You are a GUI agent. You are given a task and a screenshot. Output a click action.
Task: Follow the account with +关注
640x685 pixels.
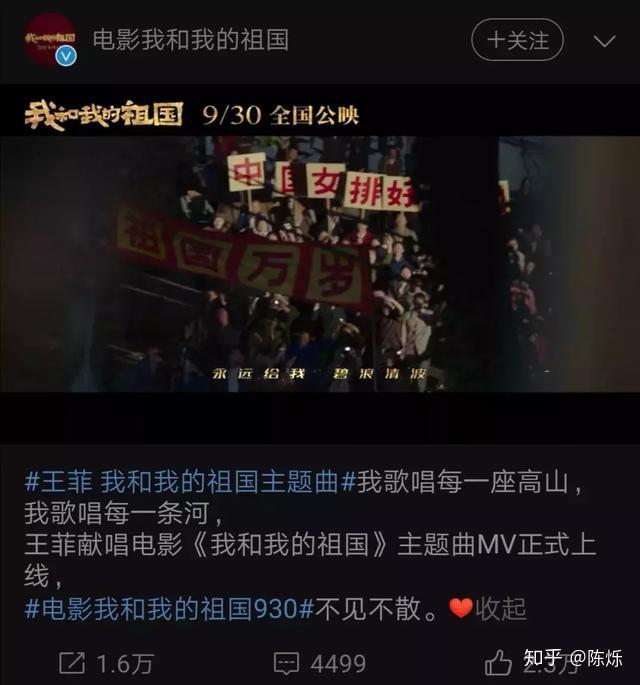pyautogui.click(x=517, y=40)
